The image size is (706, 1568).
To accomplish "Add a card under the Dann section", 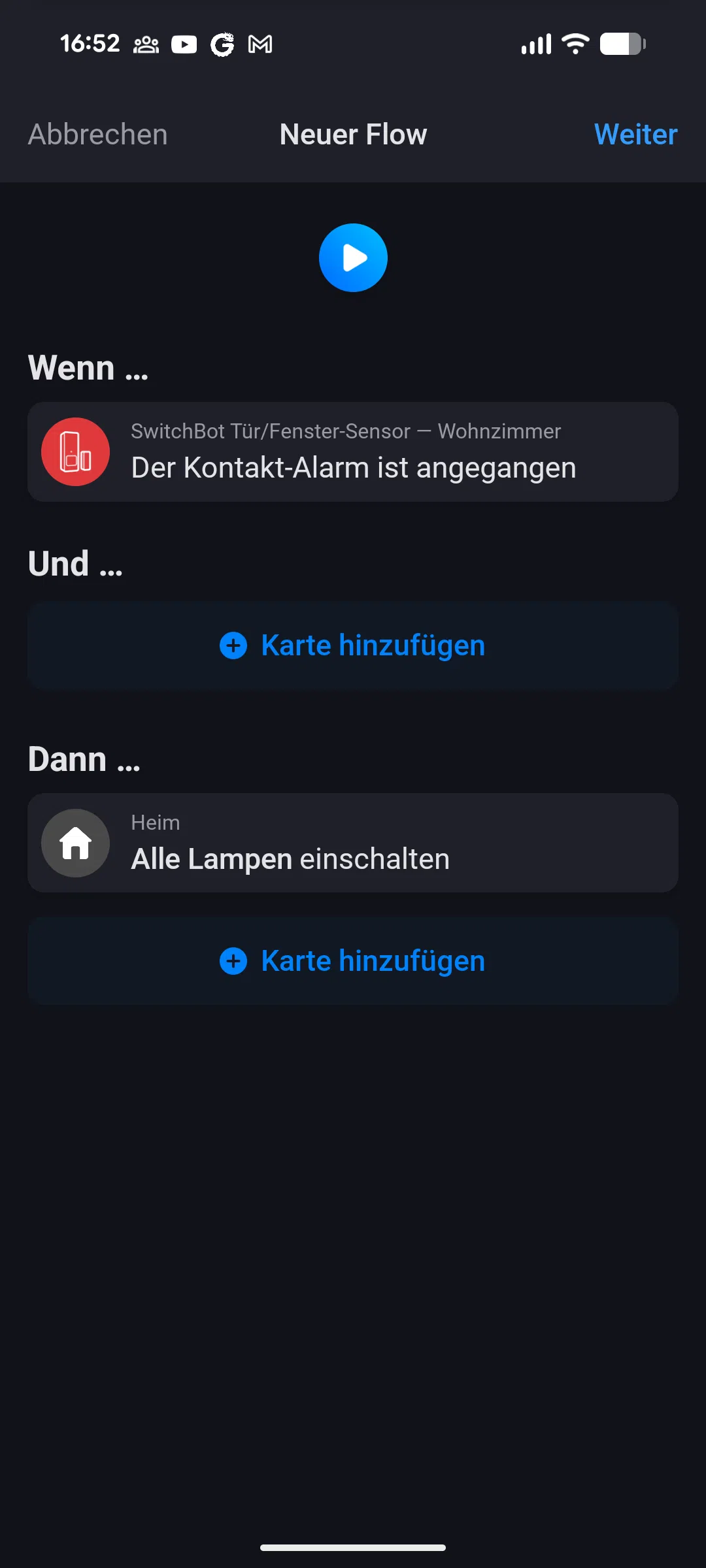I will [x=353, y=961].
